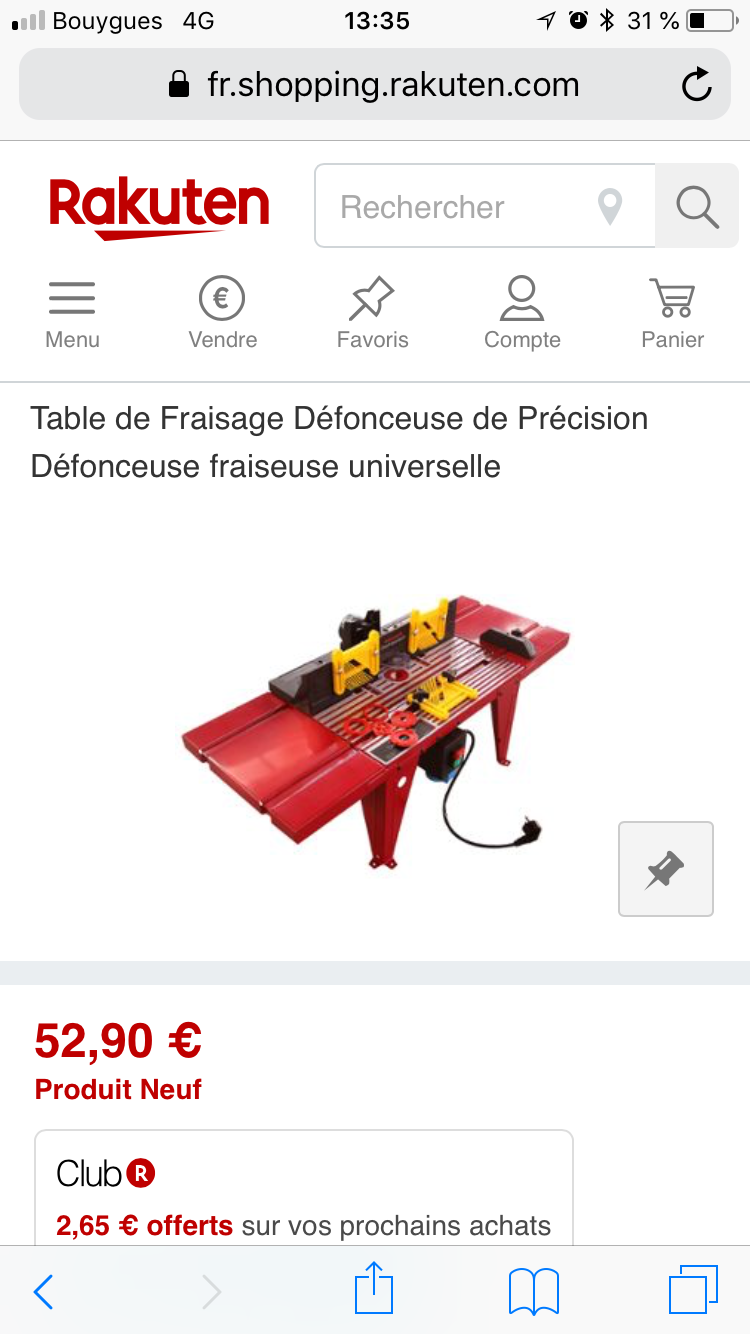Pin this product to favorites

point(666,869)
